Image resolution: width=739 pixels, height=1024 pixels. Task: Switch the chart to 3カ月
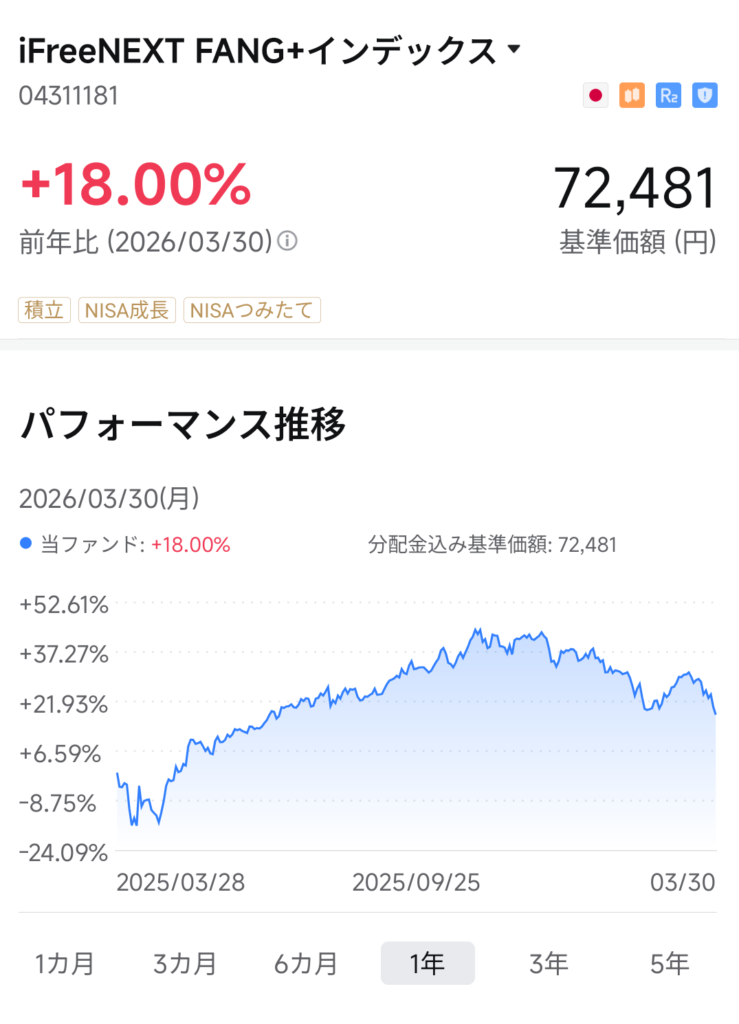[185, 964]
